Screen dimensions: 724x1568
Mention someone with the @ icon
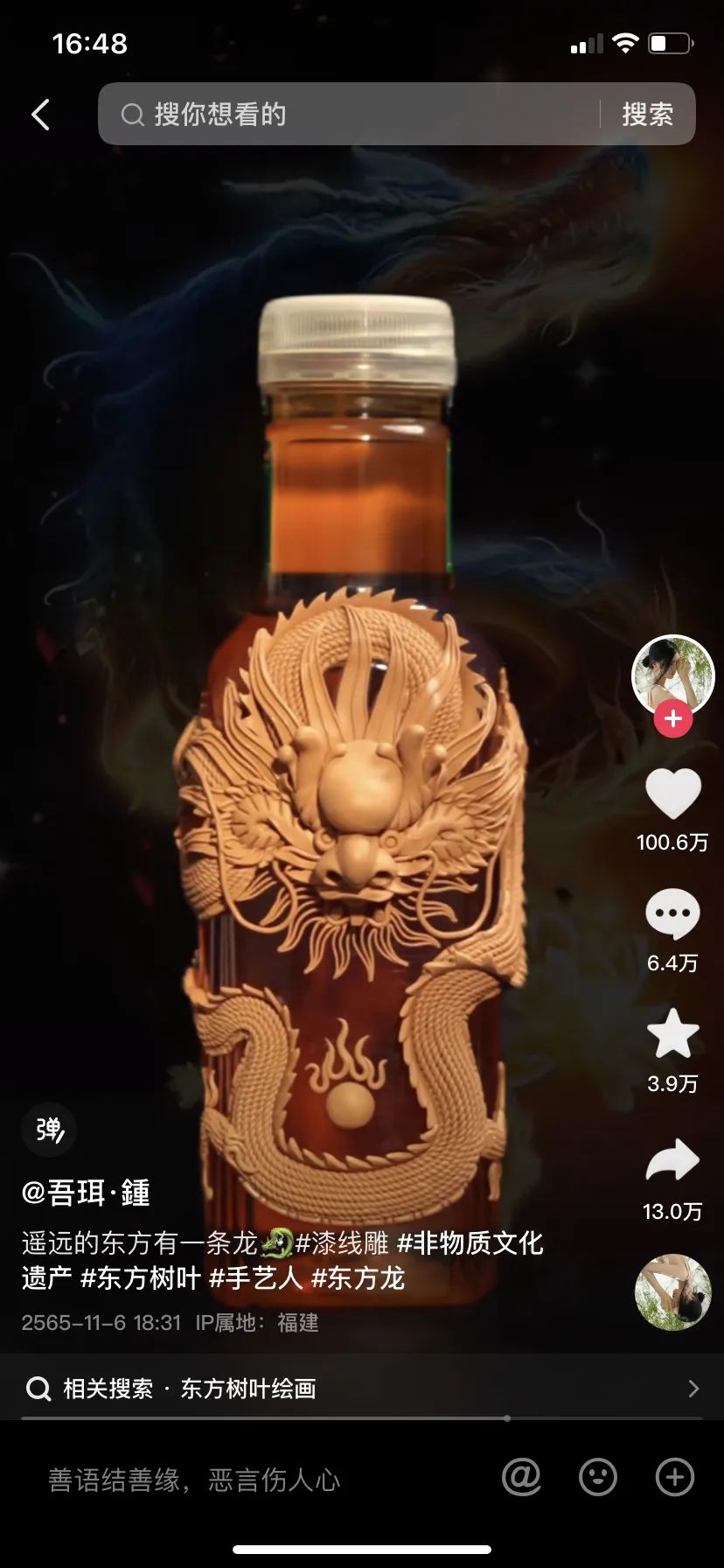(x=521, y=1477)
